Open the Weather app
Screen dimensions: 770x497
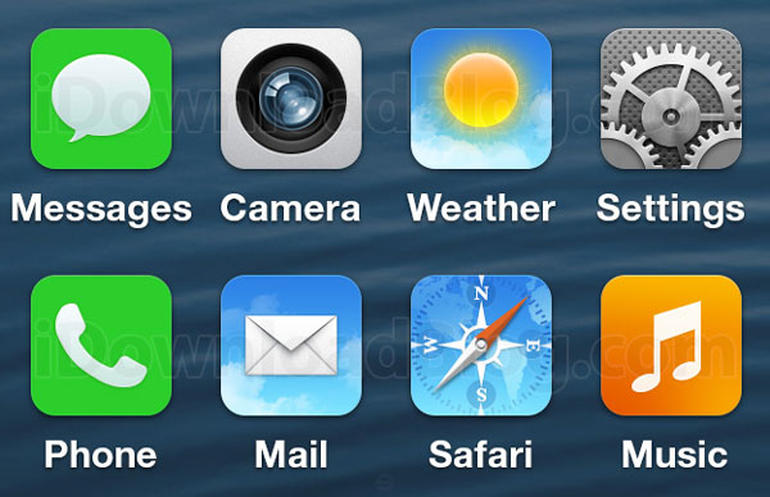pyautogui.click(x=481, y=98)
